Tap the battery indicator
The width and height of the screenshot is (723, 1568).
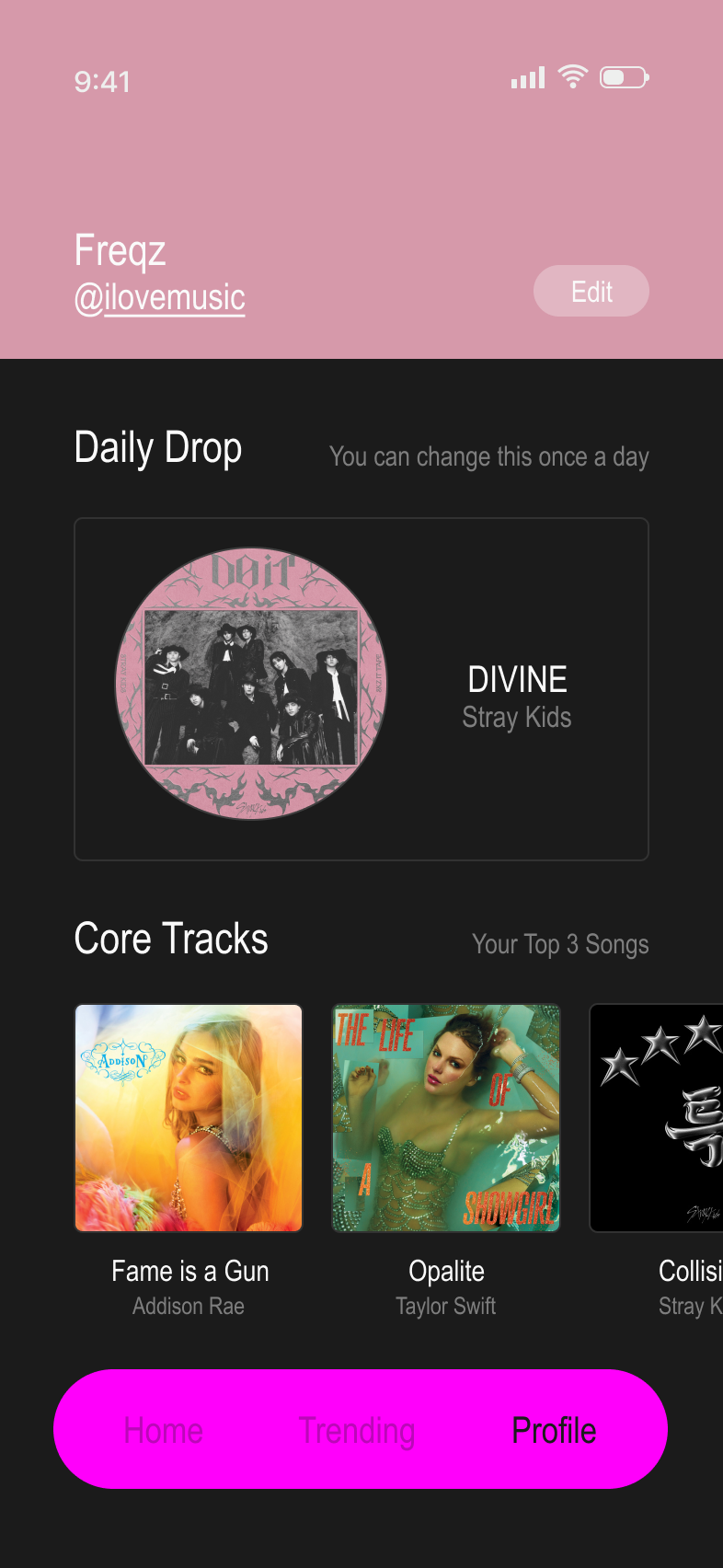[x=623, y=79]
